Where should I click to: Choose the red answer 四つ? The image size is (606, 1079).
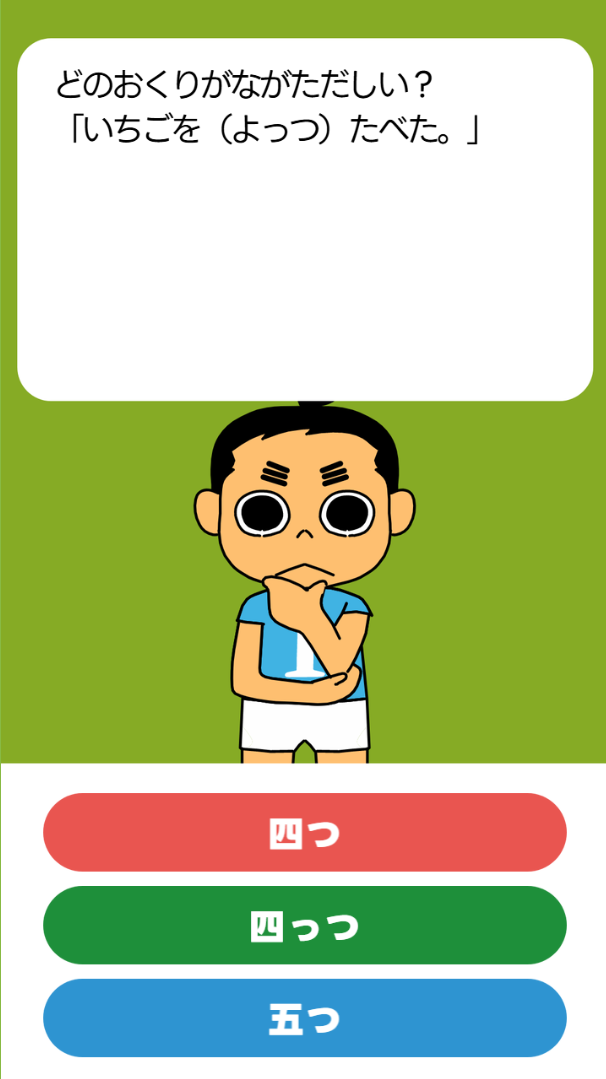click(x=305, y=832)
